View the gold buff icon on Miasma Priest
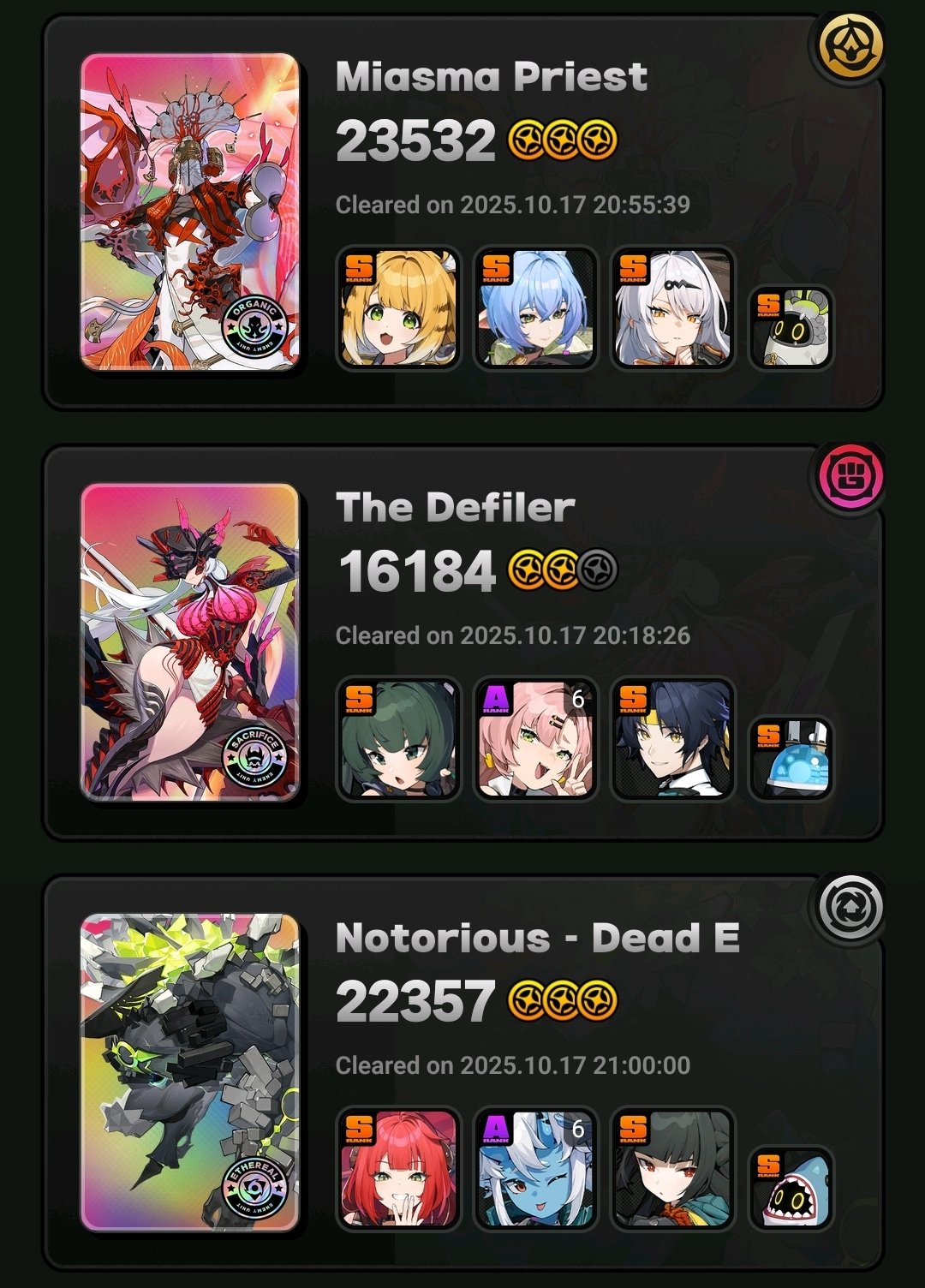The image size is (925, 1288). tap(848, 46)
